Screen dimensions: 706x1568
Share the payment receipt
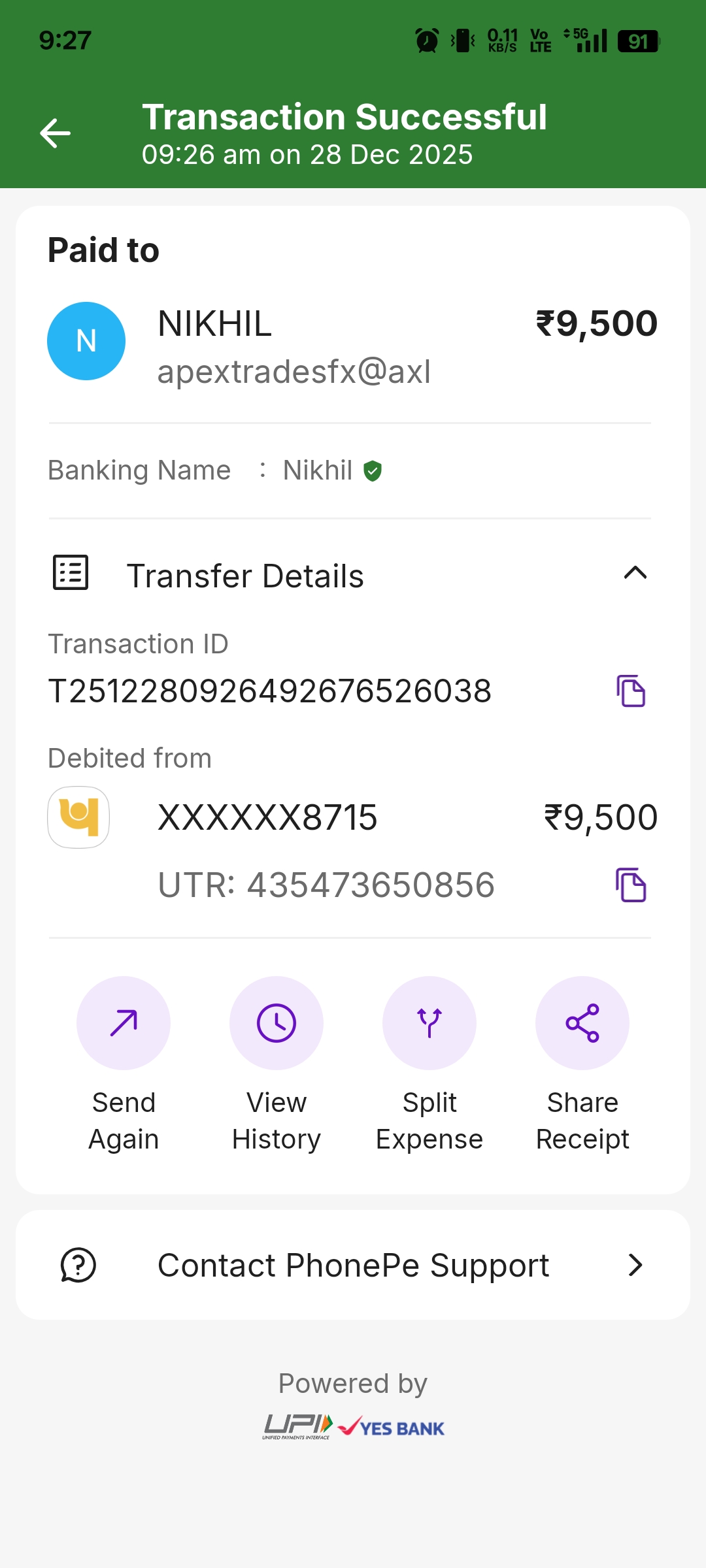[x=582, y=1023]
